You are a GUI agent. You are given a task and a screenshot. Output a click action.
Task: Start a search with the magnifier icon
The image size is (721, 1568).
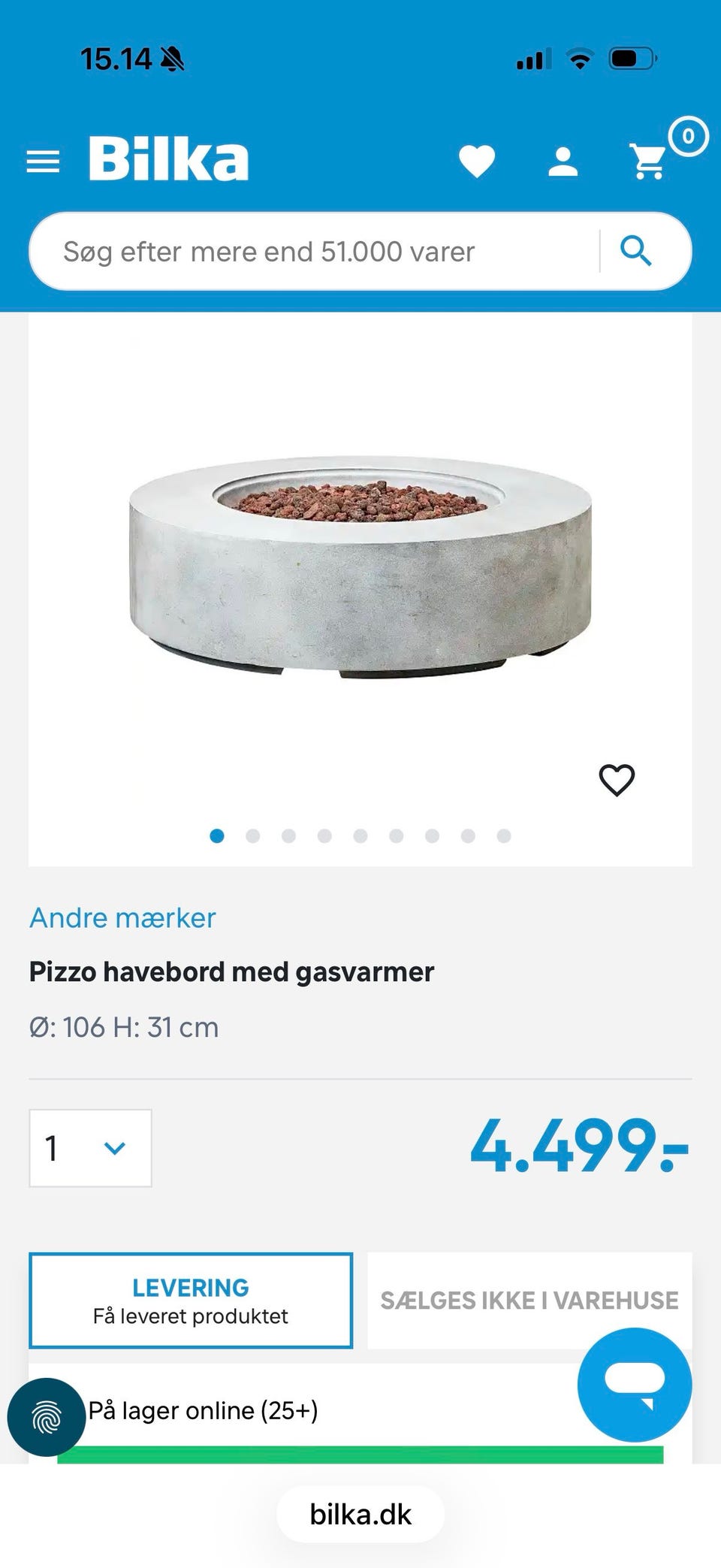[x=637, y=250]
